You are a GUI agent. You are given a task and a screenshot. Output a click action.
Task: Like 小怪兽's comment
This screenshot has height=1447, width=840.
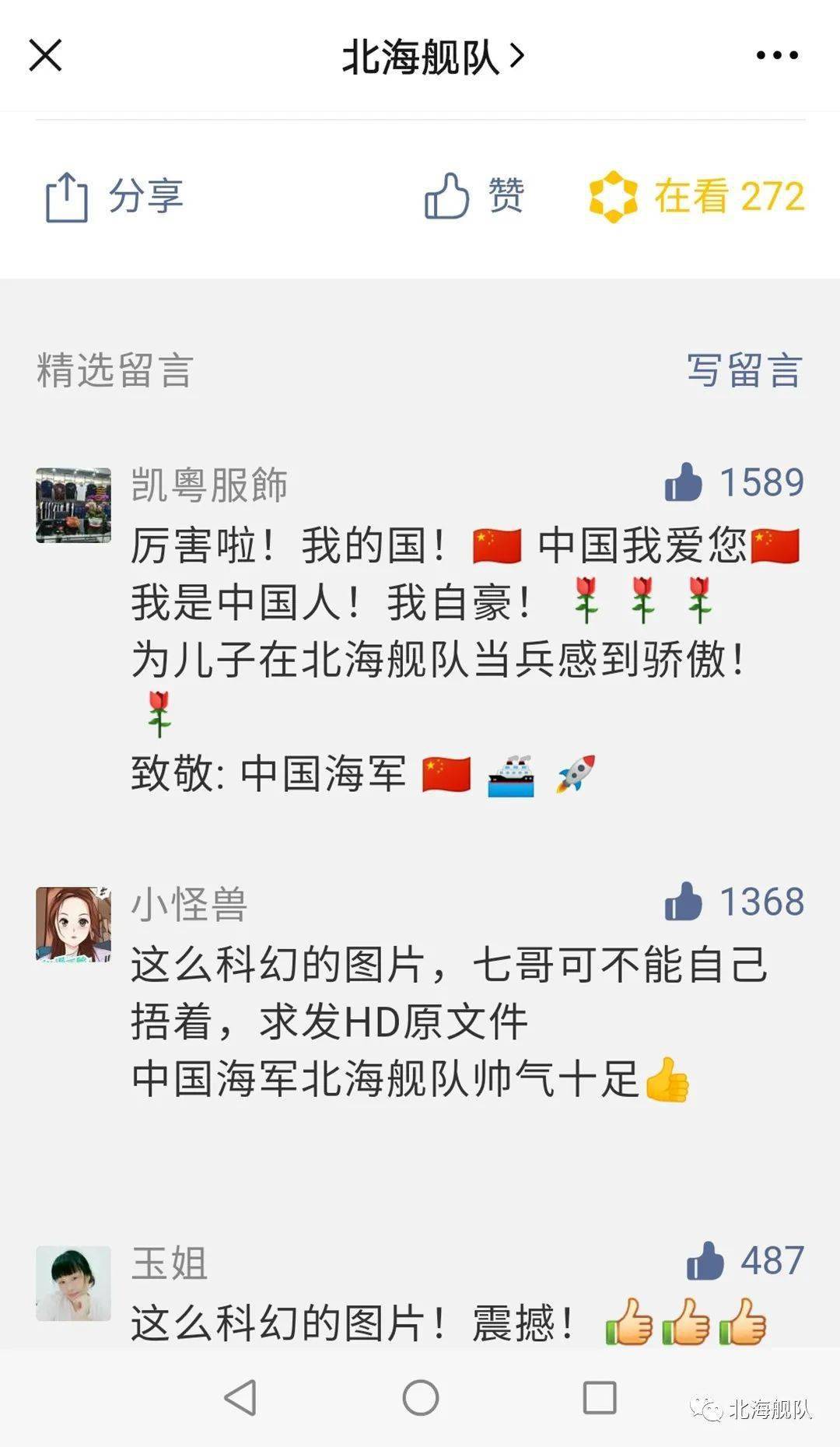pyautogui.click(x=734, y=902)
